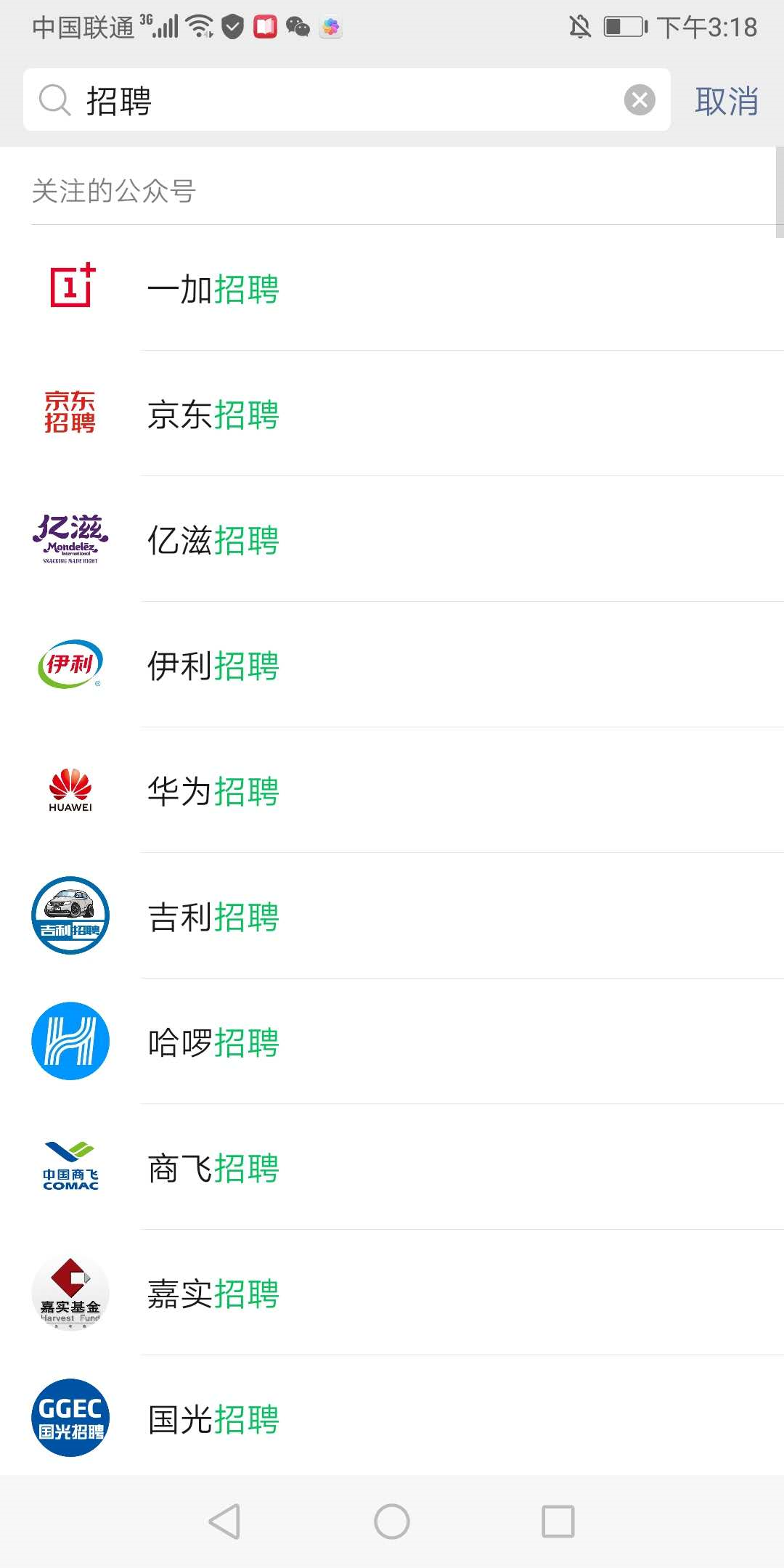Viewport: 784px width, 1568px height.
Task: Open the 一加招聘 official account
Action: (x=392, y=288)
